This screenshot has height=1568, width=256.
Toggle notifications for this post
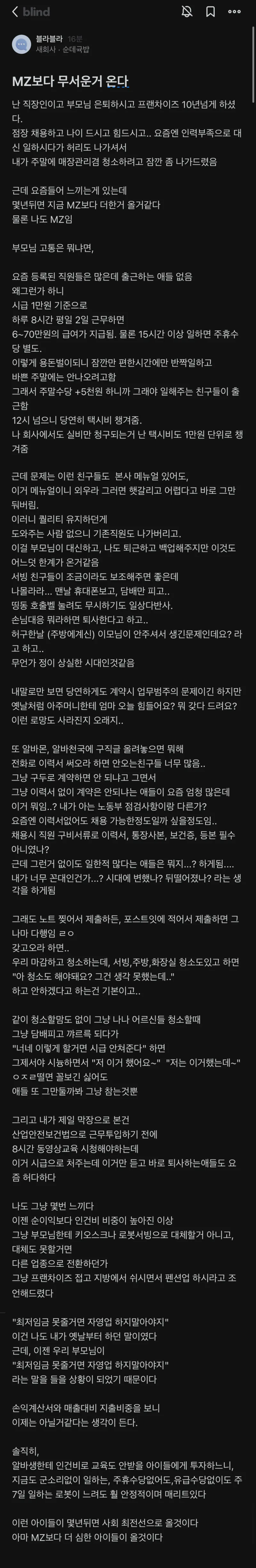tap(187, 12)
